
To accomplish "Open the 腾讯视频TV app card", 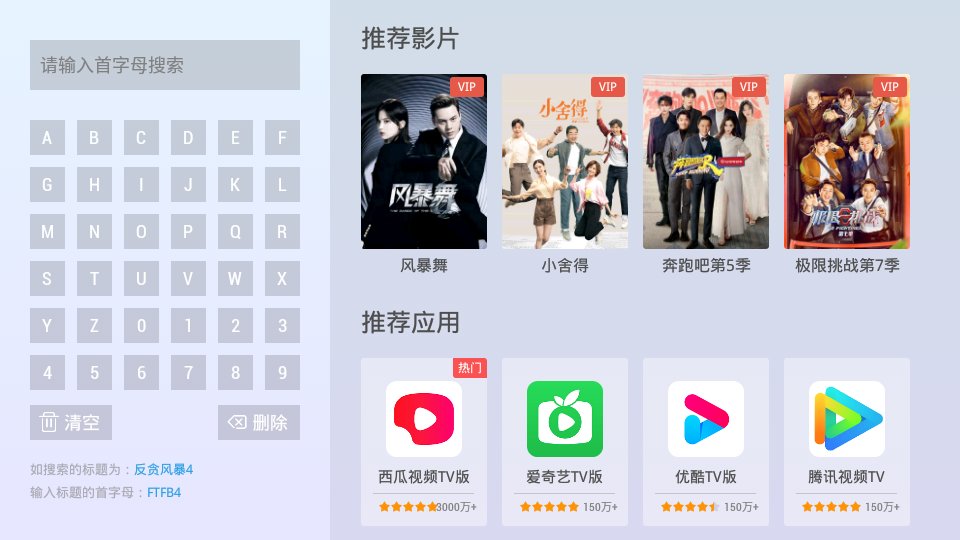I will pos(847,441).
